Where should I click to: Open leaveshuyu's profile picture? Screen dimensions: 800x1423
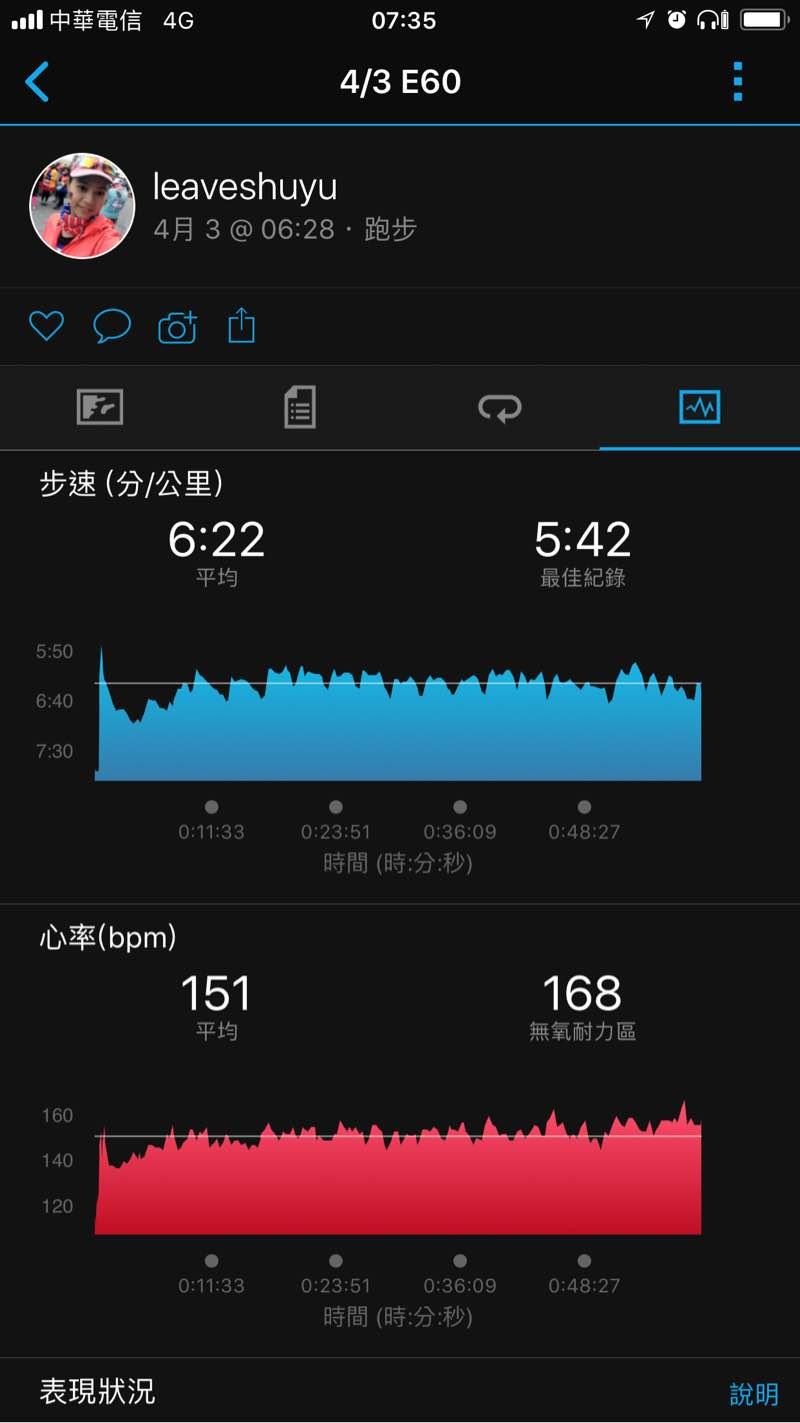[82, 206]
